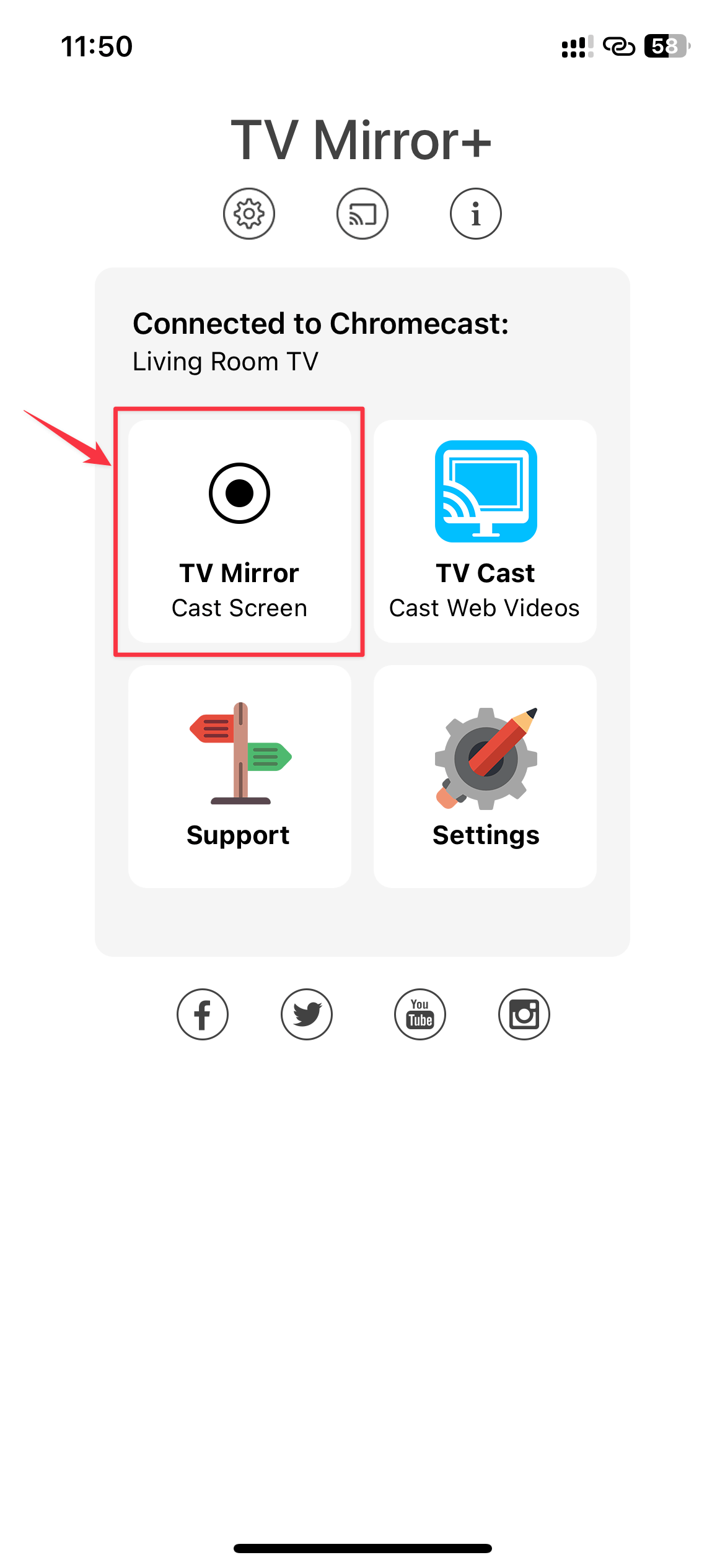725x1568 pixels.
Task: Open the YouTube channel
Action: [420, 1014]
